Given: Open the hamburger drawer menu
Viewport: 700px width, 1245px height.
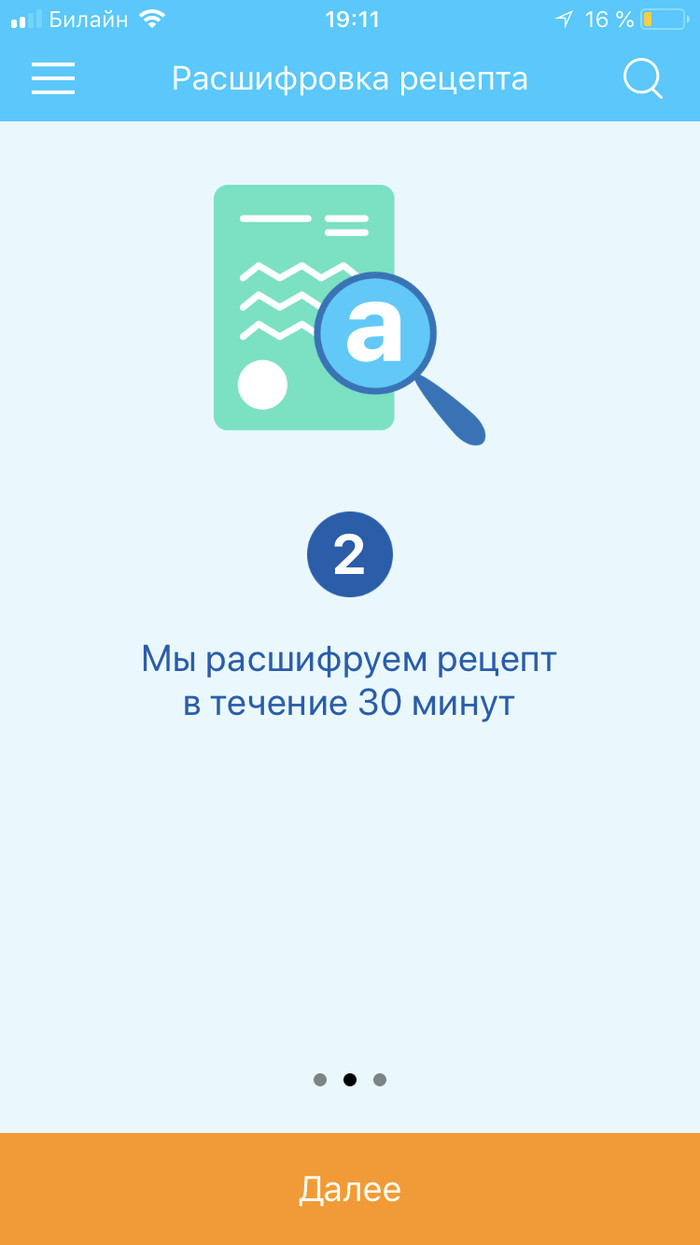Looking at the screenshot, I should click(x=53, y=78).
